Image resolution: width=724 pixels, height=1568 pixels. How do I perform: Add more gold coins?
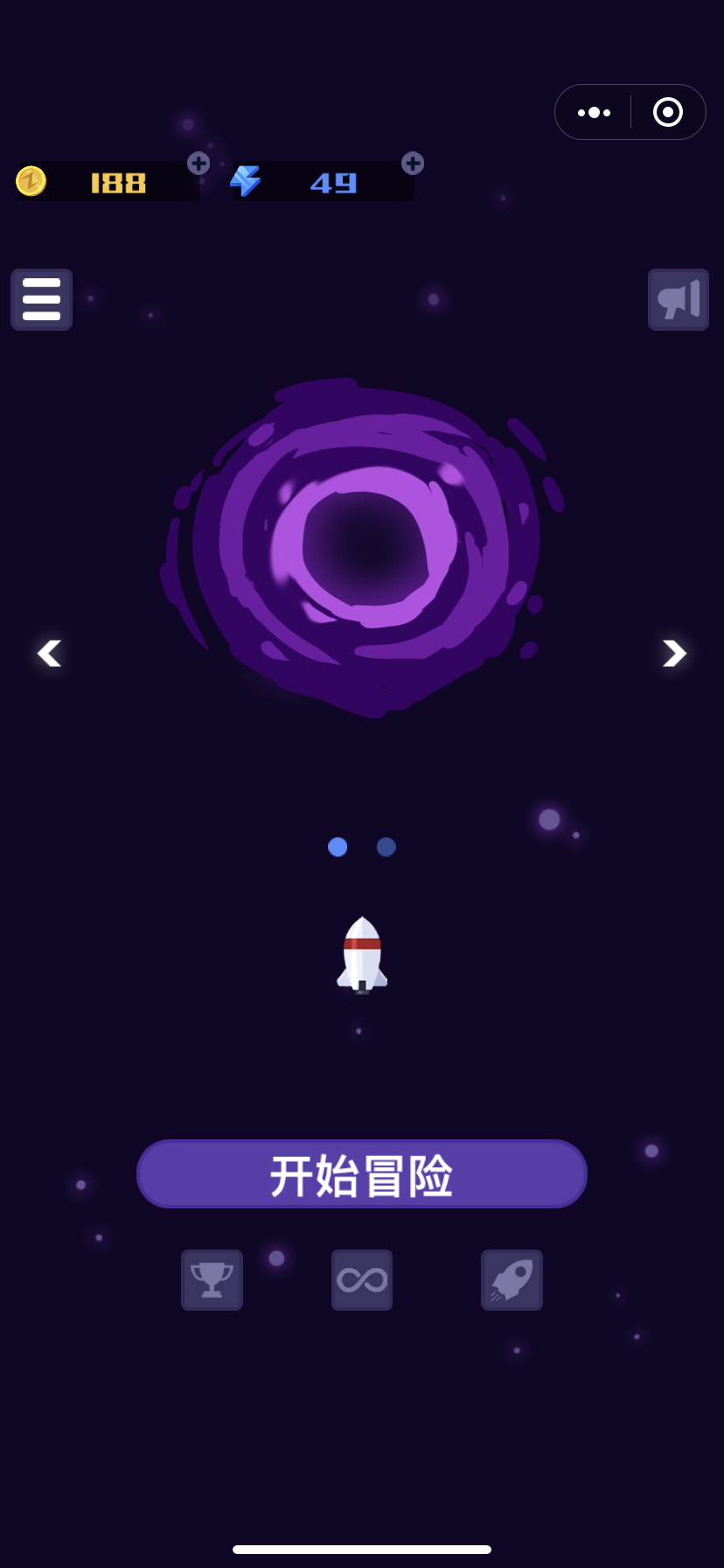click(x=198, y=164)
